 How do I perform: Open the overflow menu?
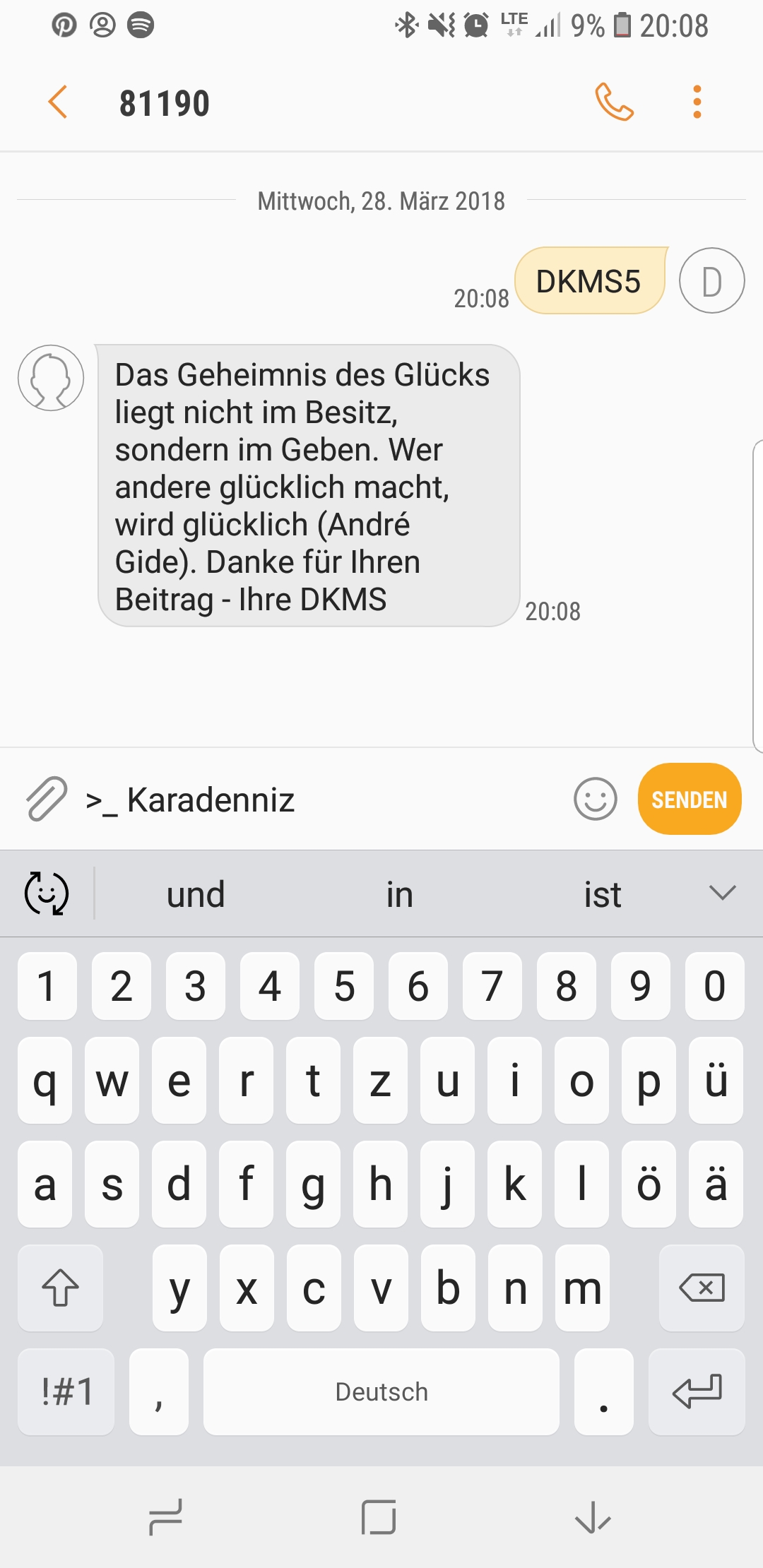(x=697, y=102)
